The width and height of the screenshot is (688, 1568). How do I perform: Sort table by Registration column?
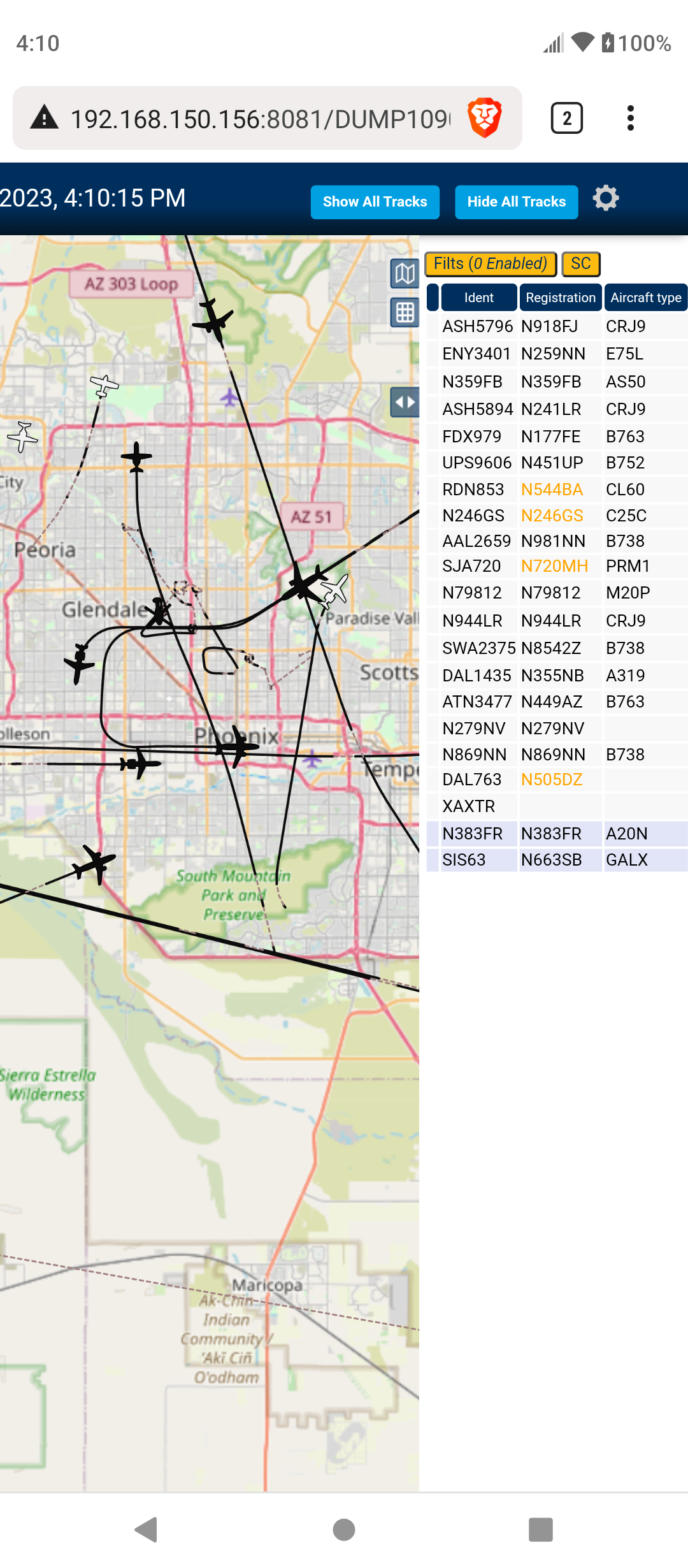[561, 298]
